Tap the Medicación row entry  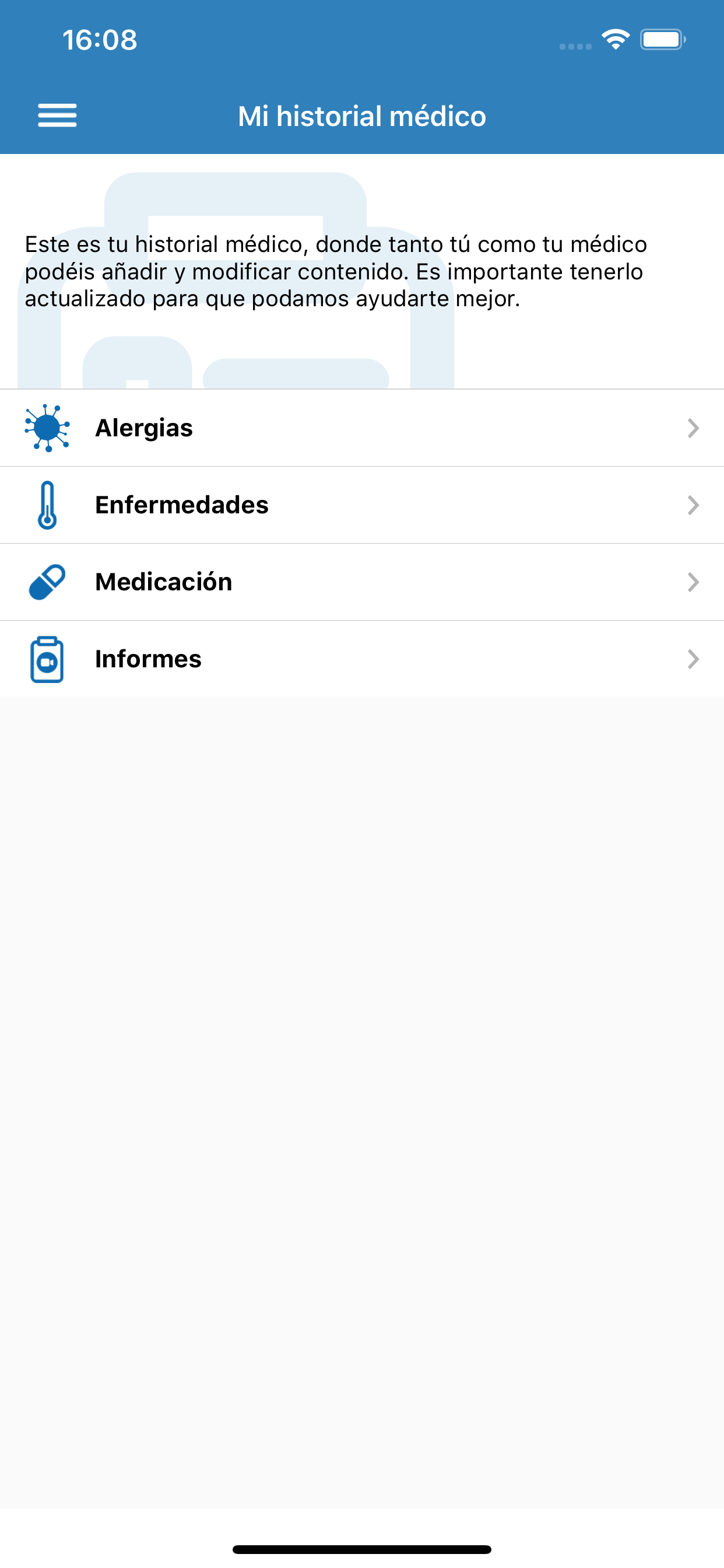tap(362, 582)
